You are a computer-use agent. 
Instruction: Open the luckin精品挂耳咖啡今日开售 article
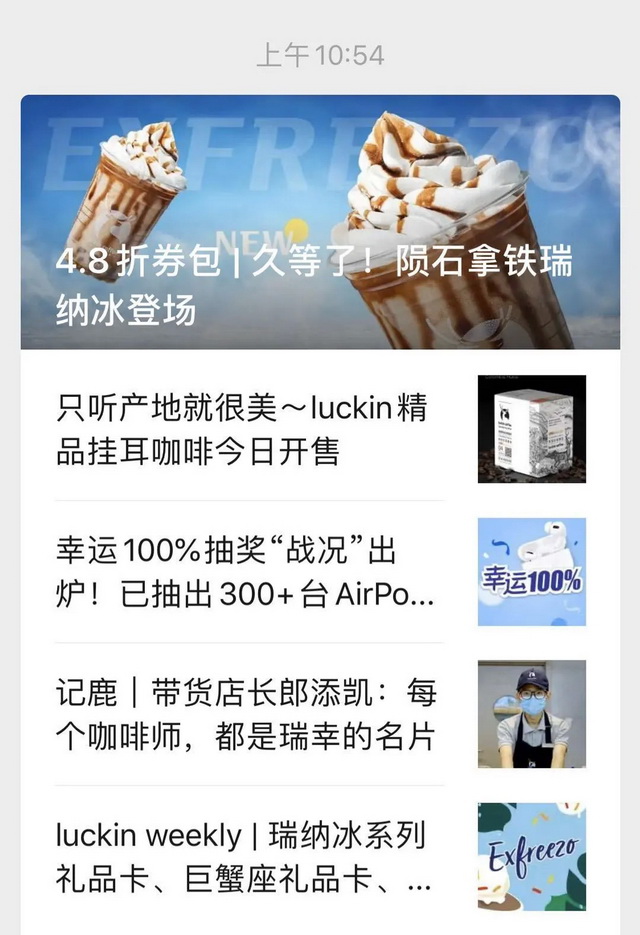(242, 430)
